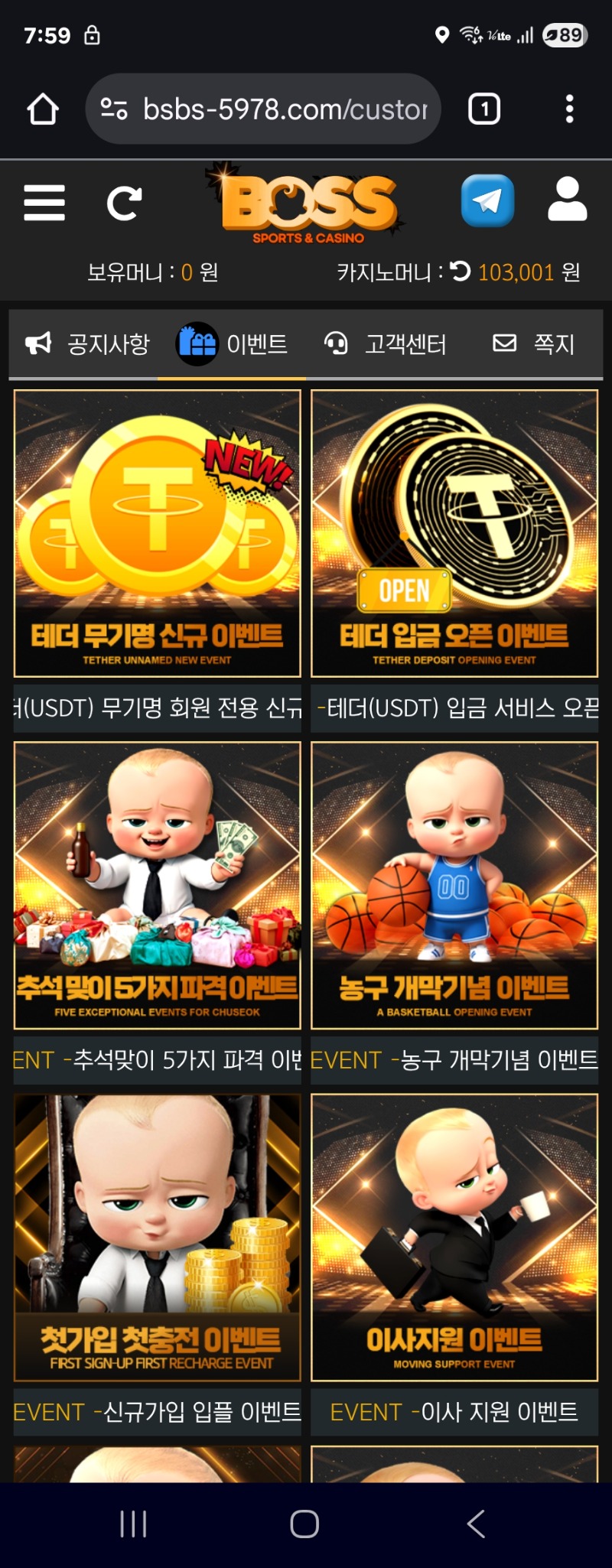Screen dimensions: 612x1568
Task: Tap the browser home button
Action: coord(43,109)
